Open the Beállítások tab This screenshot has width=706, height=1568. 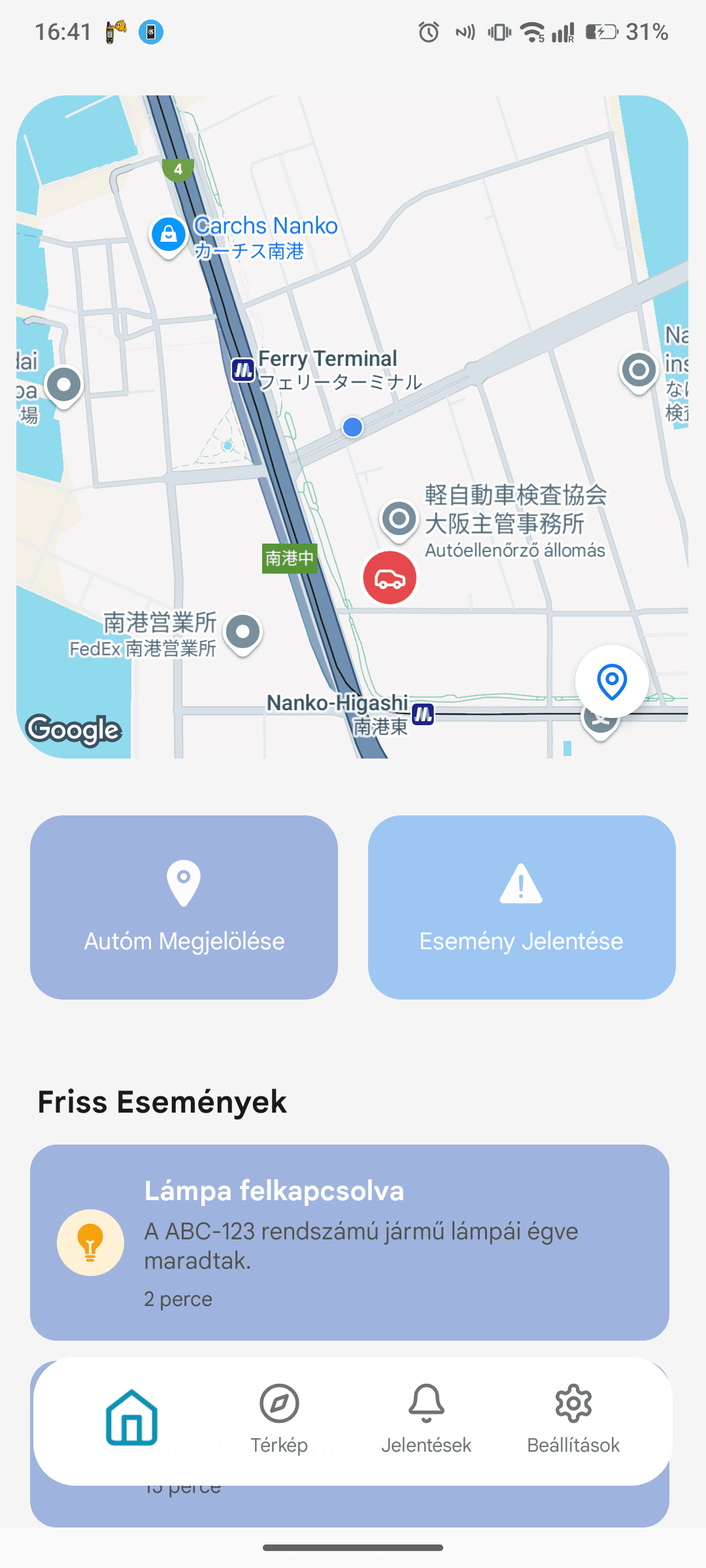pyautogui.click(x=573, y=1419)
